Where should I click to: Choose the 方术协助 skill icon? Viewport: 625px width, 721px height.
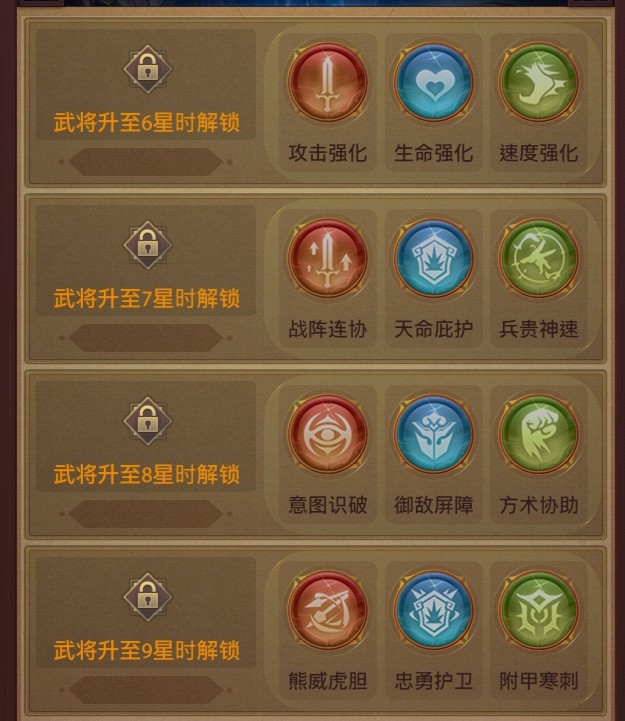[539, 434]
